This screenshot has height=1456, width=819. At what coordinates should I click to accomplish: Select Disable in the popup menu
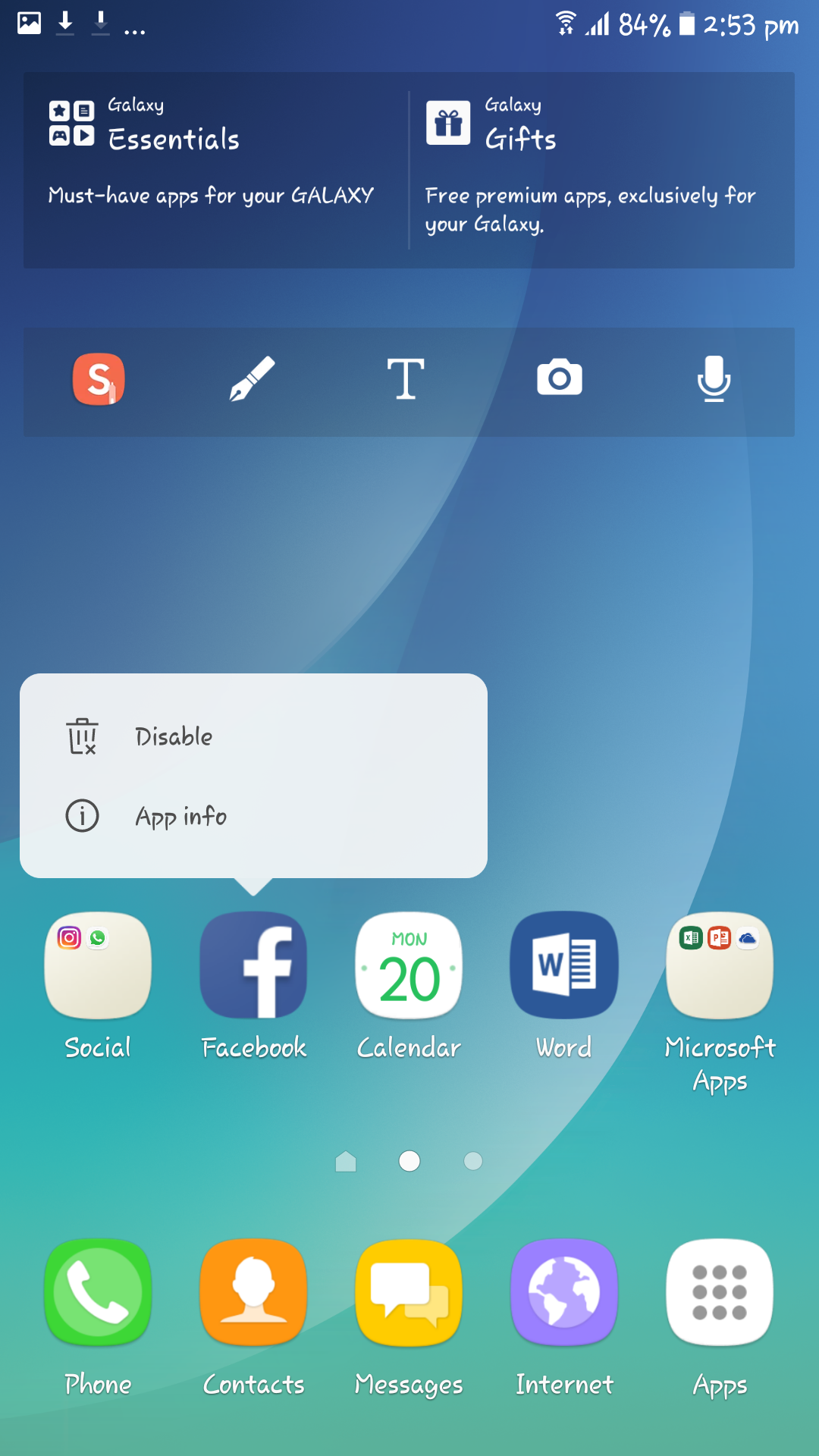[253, 736]
